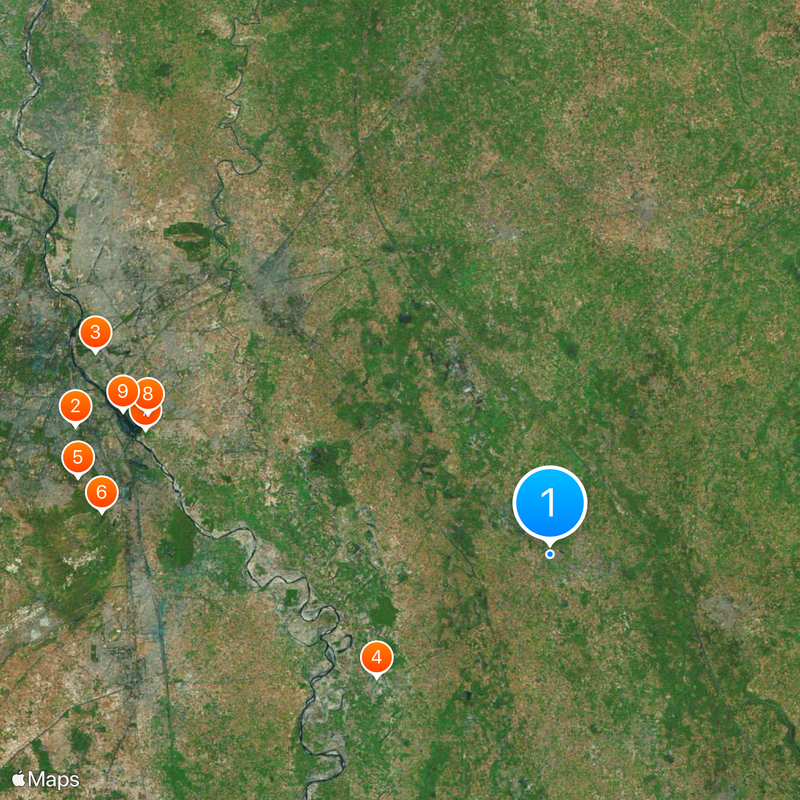This screenshot has width=800, height=800.
Task: Select the orange pin numbered 8
Action: (x=149, y=392)
